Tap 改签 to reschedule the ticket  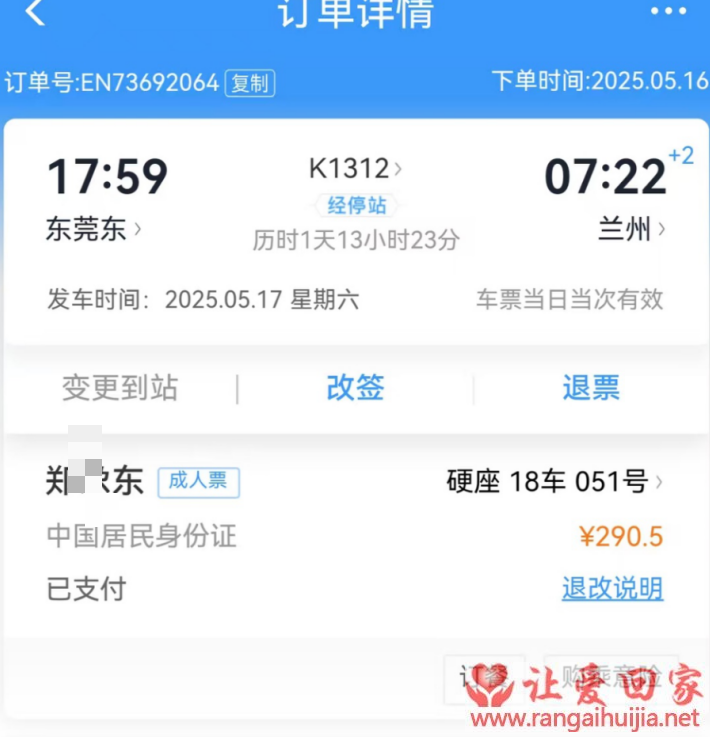(x=355, y=388)
